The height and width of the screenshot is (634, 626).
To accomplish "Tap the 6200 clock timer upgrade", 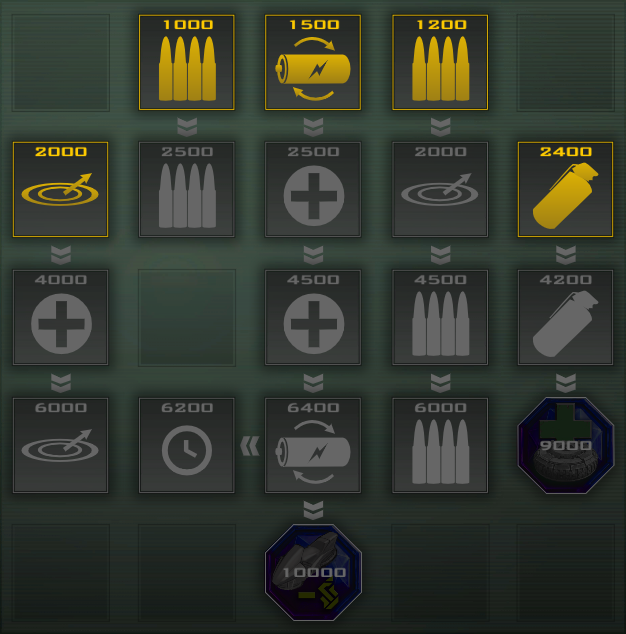I will pos(187,445).
